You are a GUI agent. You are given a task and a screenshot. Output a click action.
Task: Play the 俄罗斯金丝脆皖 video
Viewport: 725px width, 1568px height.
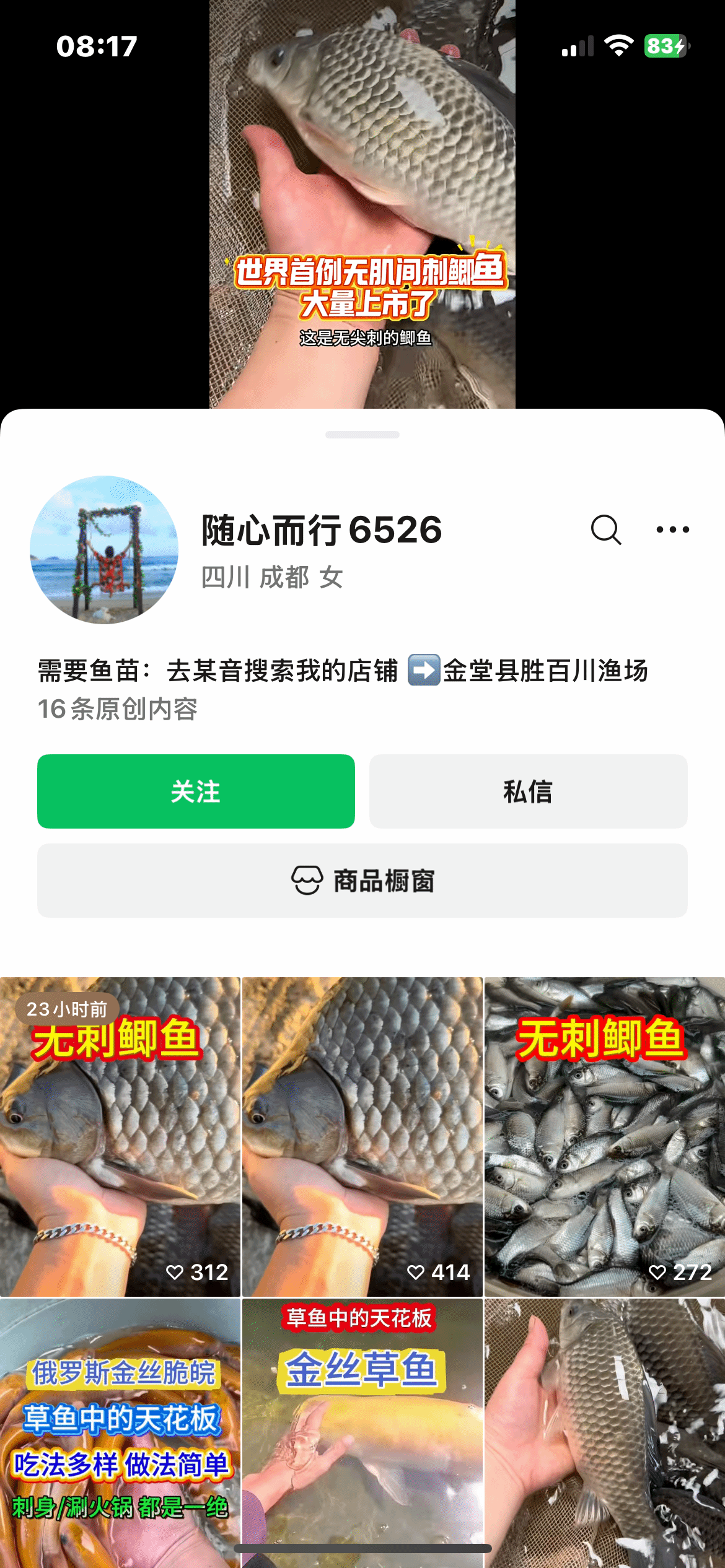[x=120, y=1431]
